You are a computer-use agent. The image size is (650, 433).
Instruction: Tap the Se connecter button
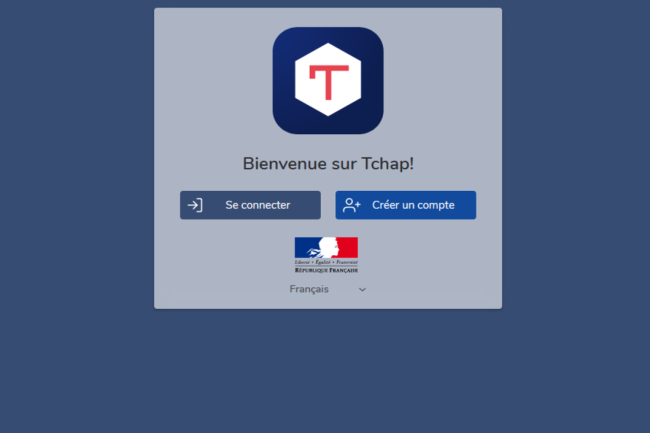point(250,205)
